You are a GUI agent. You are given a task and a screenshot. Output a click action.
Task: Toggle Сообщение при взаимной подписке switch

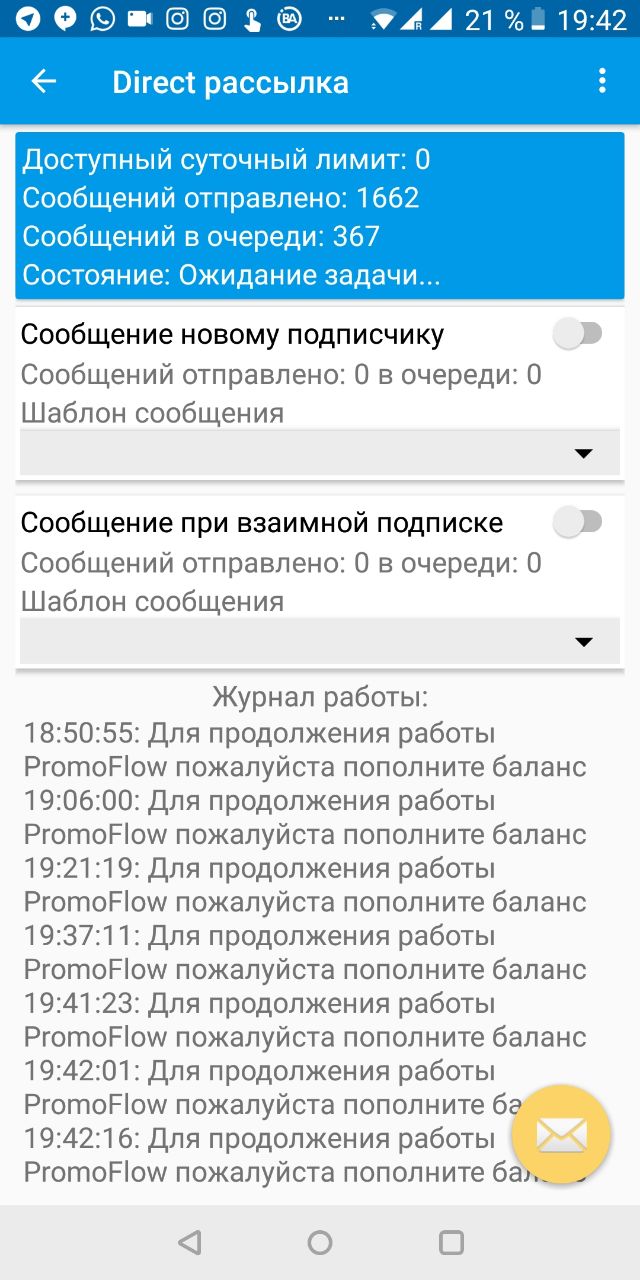(x=578, y=522)
